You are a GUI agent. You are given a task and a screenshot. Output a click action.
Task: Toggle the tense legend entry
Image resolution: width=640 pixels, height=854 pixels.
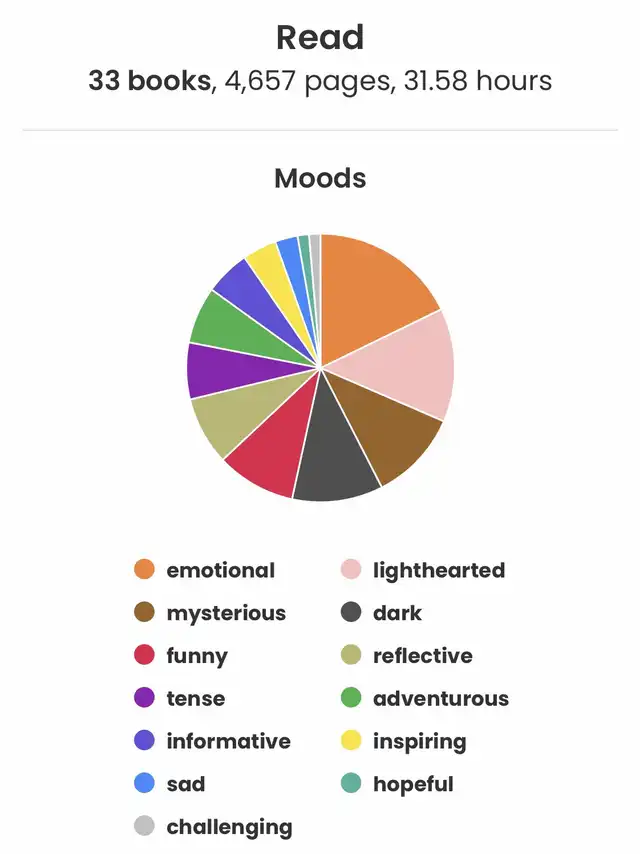[x=180, y=698]
